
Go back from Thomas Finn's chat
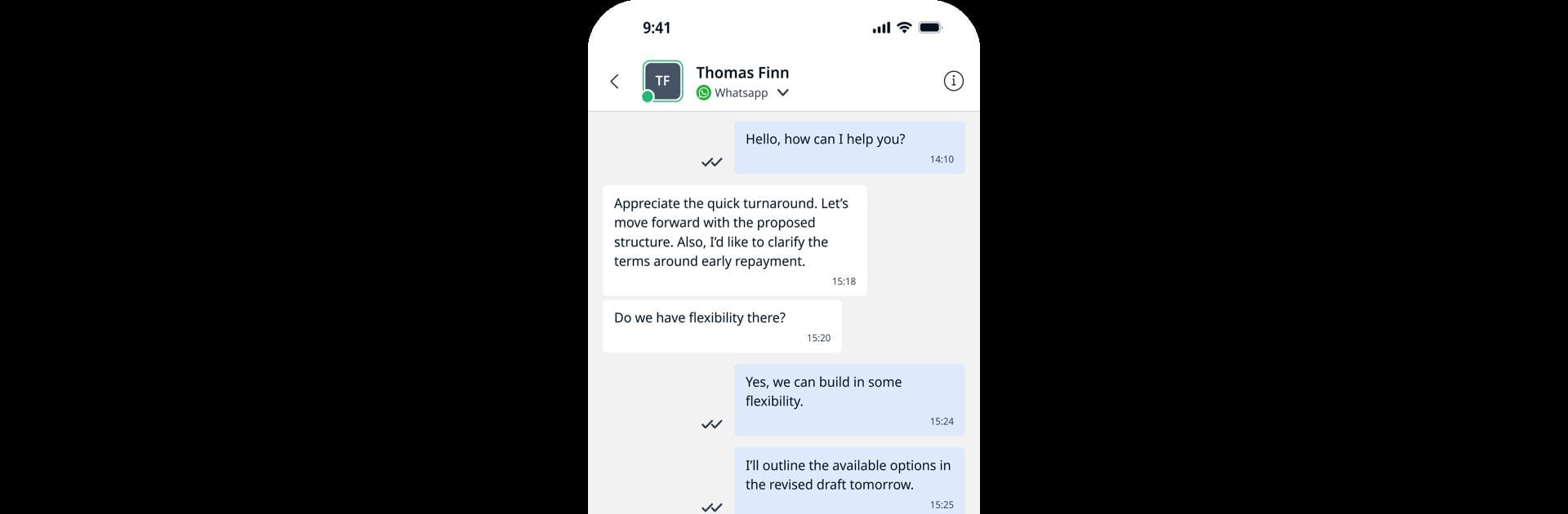tap(615, 81)
